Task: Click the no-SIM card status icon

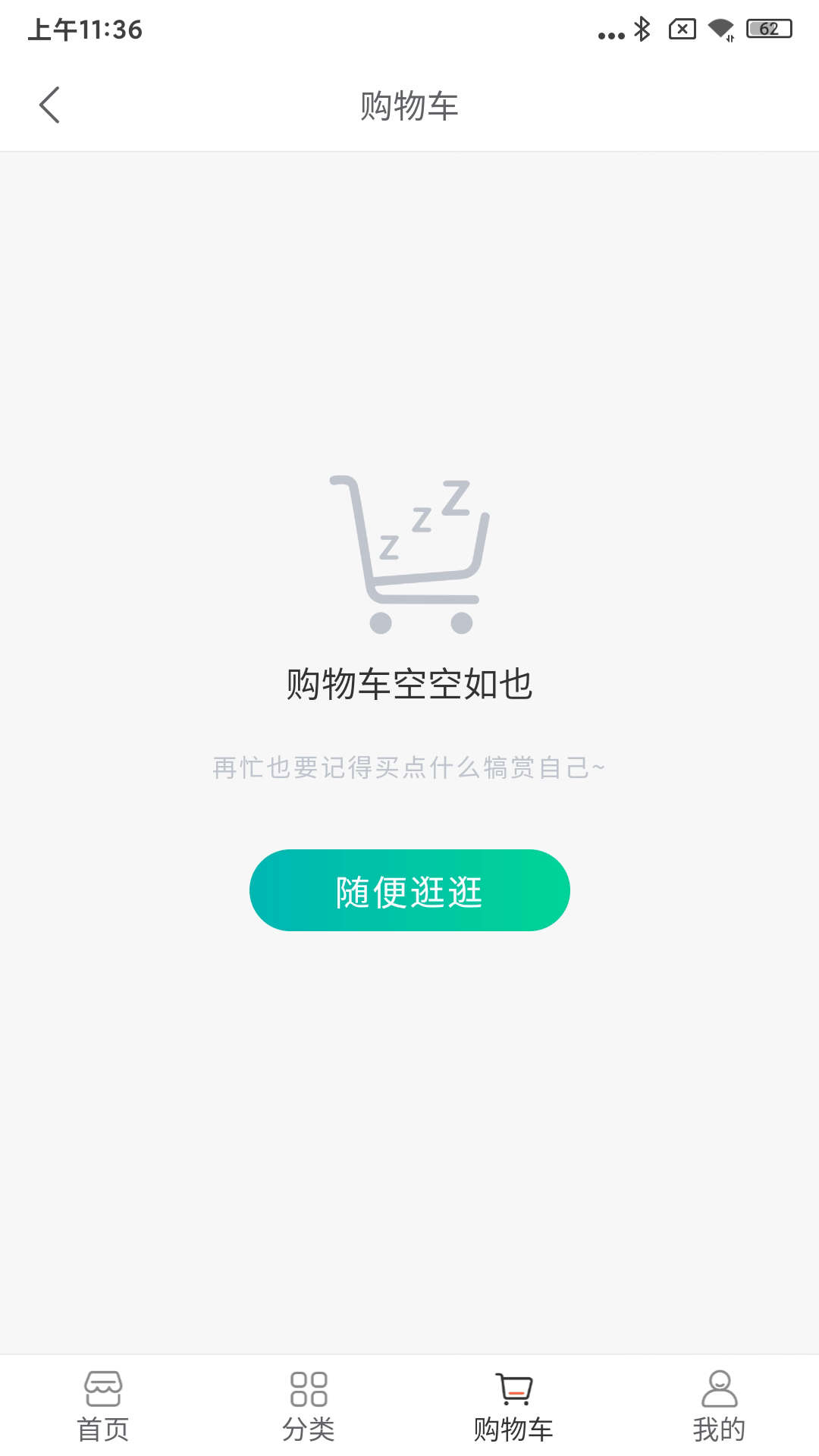Action: point(682,30)
